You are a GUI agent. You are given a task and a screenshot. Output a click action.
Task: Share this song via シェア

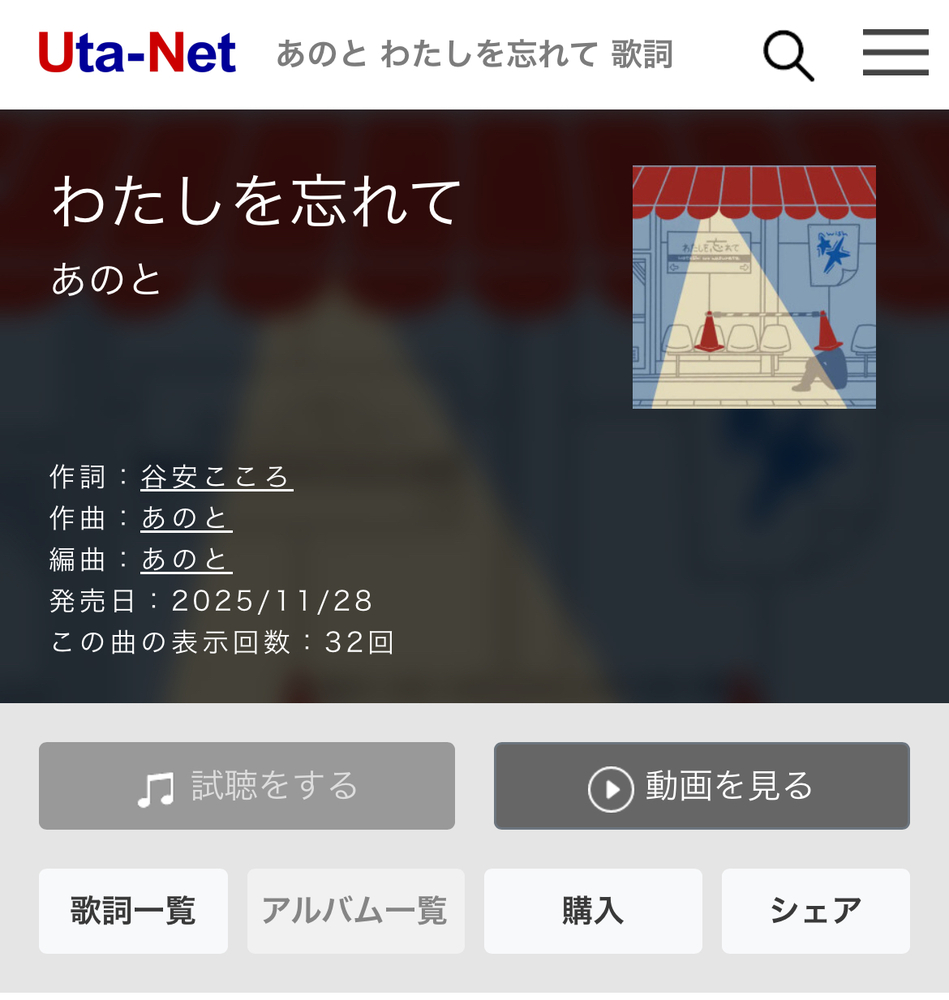click(815, 911)
